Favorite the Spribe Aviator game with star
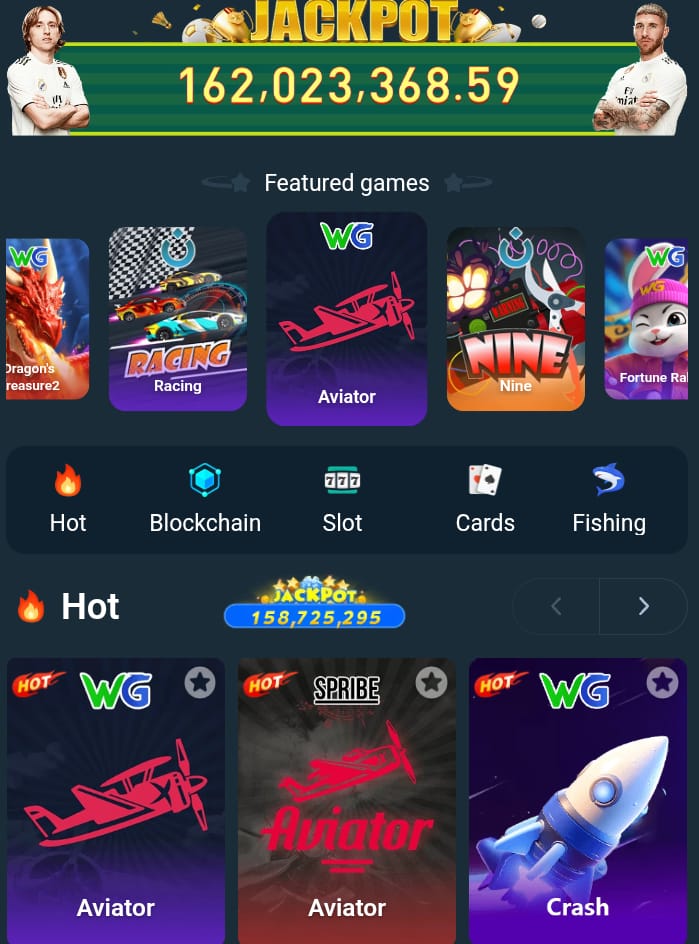The height and width of the screenshot is (944, 699). (x=431, y=683)
